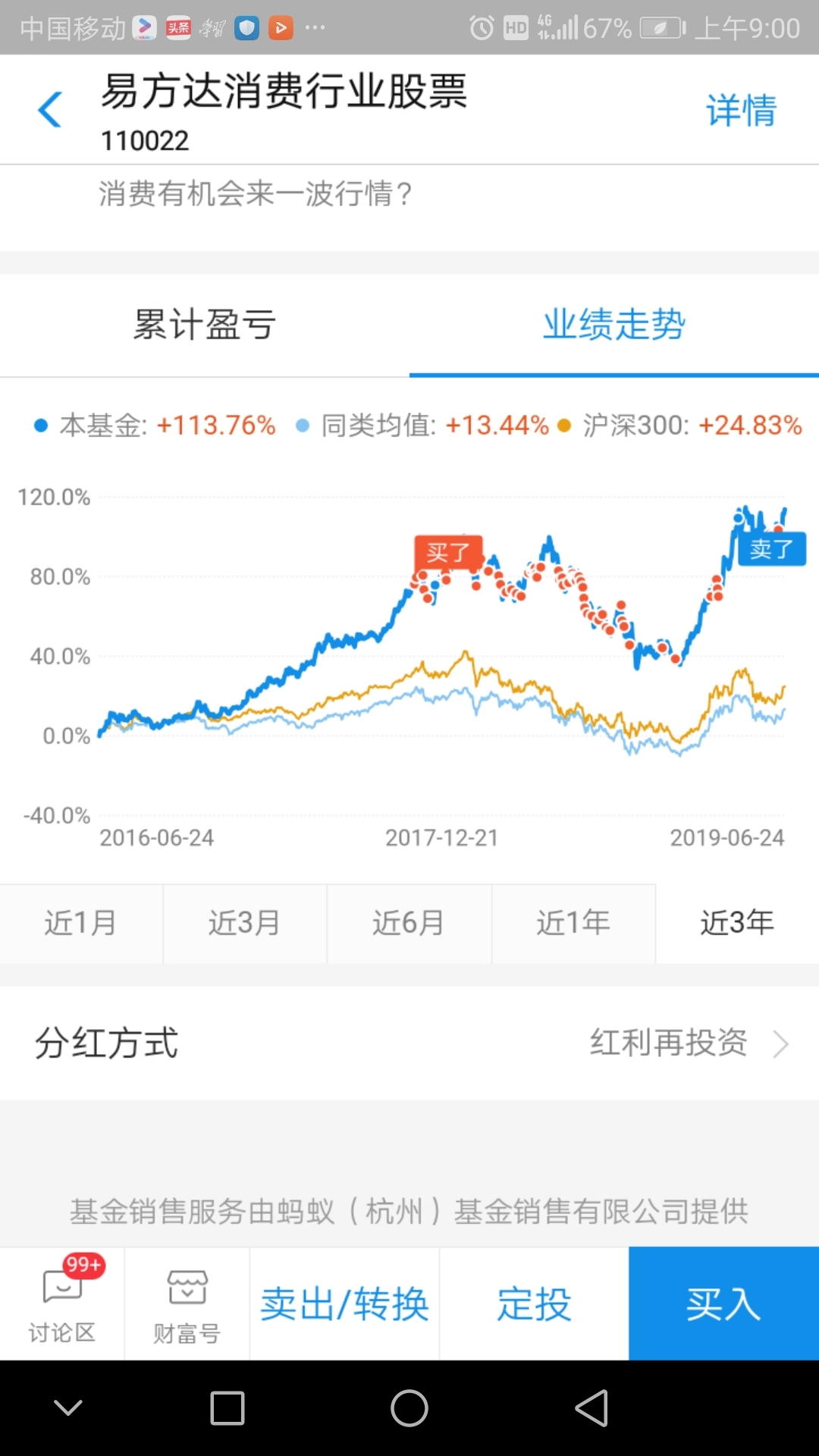819x1456 pixels.
Task: Go back using the blue arrow
Action: [50, 110]
